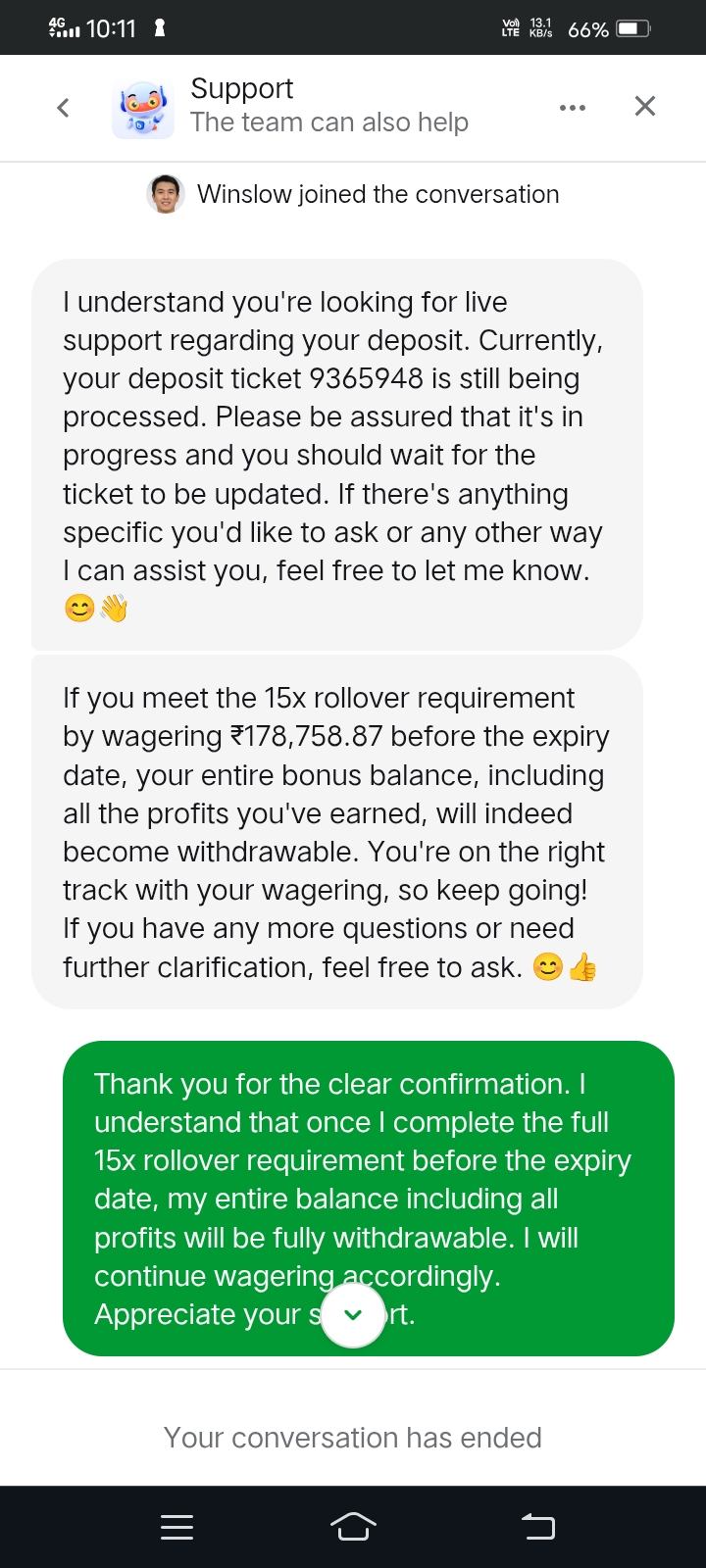
Task: Go back from the Support chat
Action: click(63, 107)
